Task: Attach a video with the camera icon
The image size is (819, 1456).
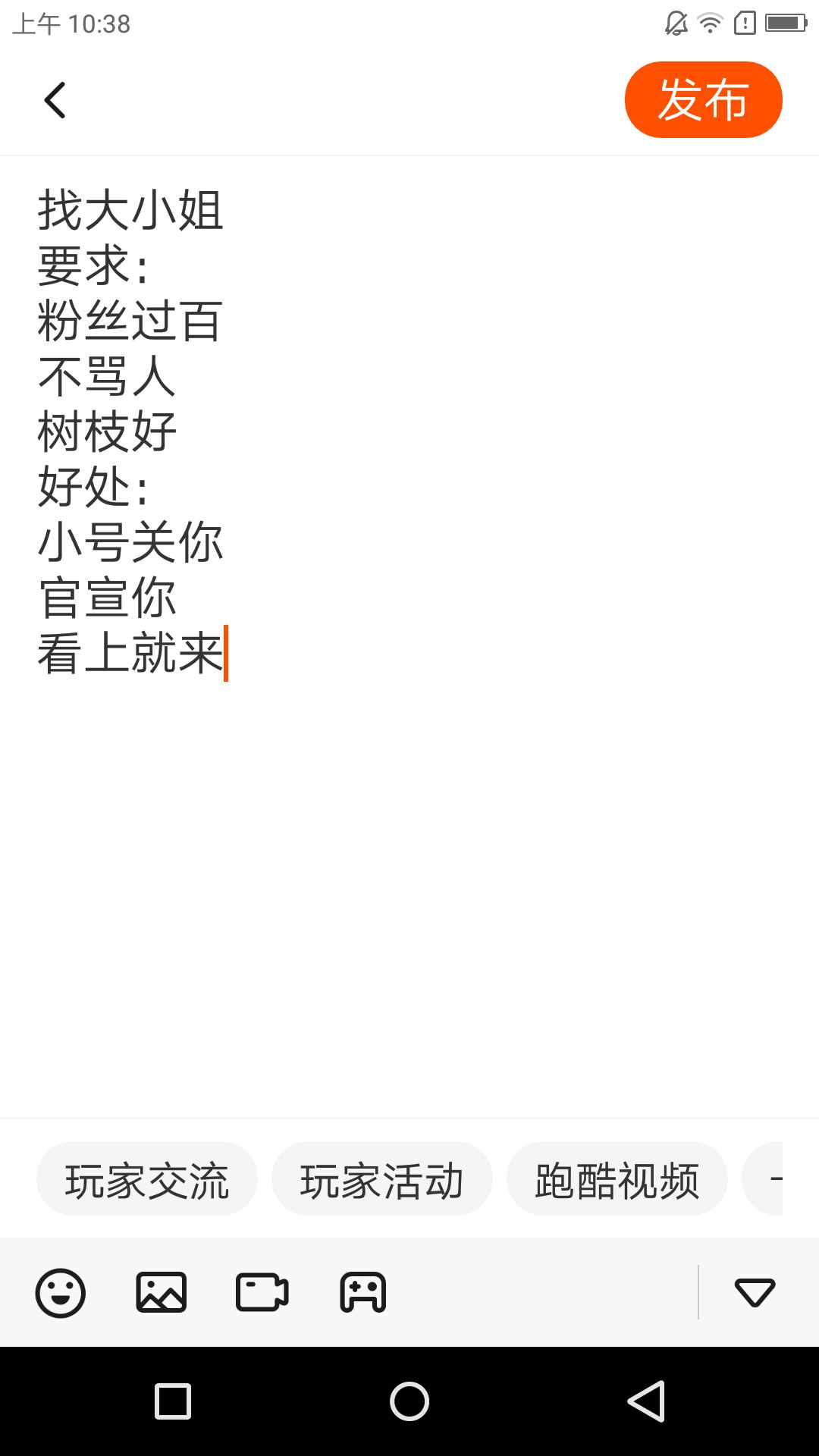Action: coord(262,1293)
